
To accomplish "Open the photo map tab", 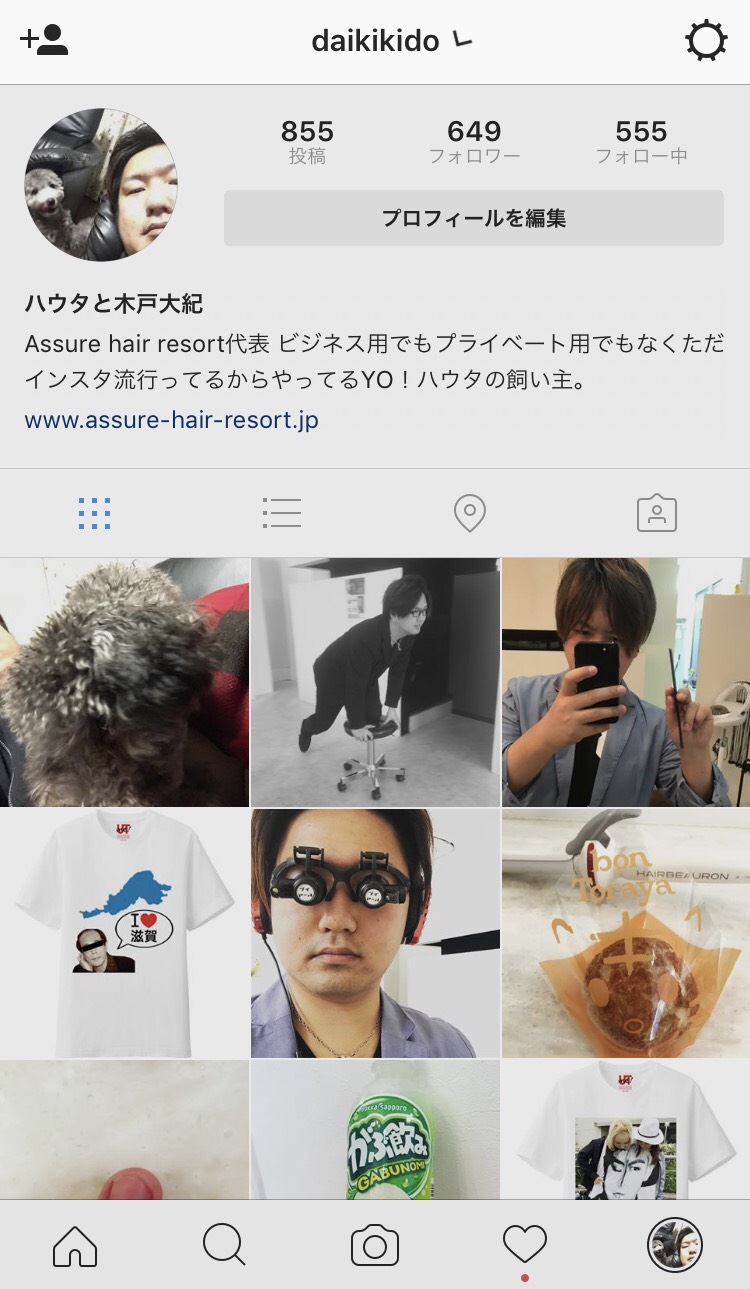I will (469, 513).
